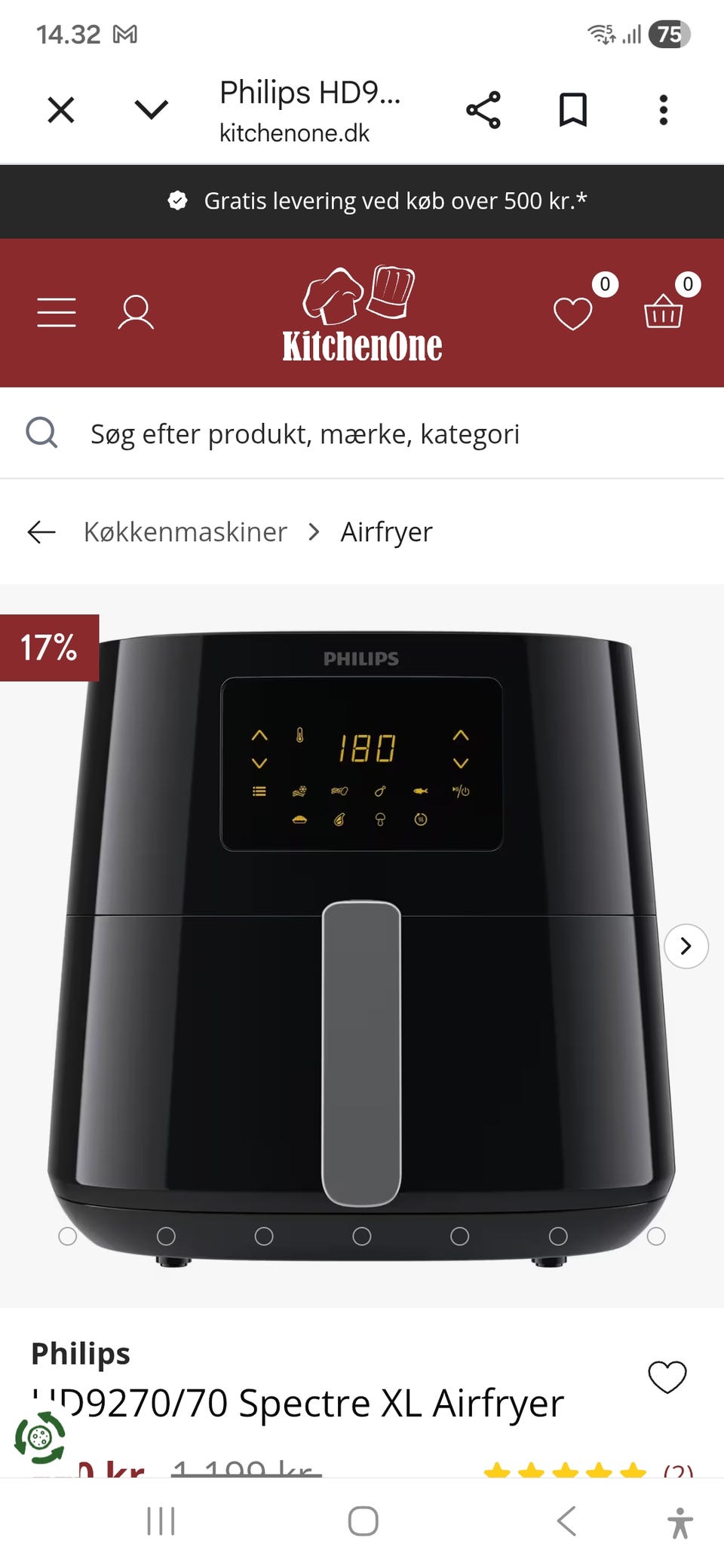
Task: Show the next product image with right arrow
Action: (686, 946)
